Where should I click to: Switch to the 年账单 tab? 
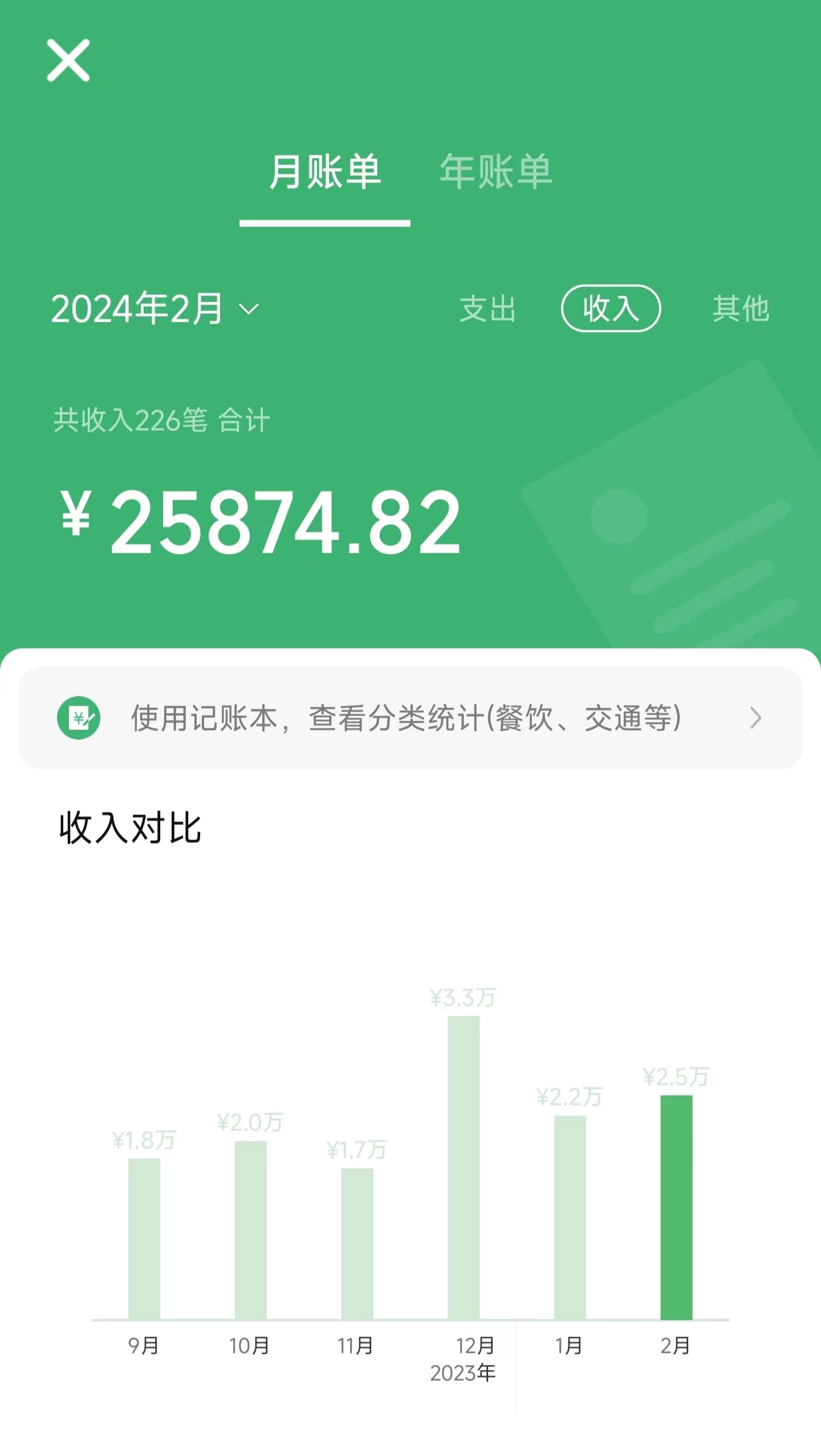495,171
